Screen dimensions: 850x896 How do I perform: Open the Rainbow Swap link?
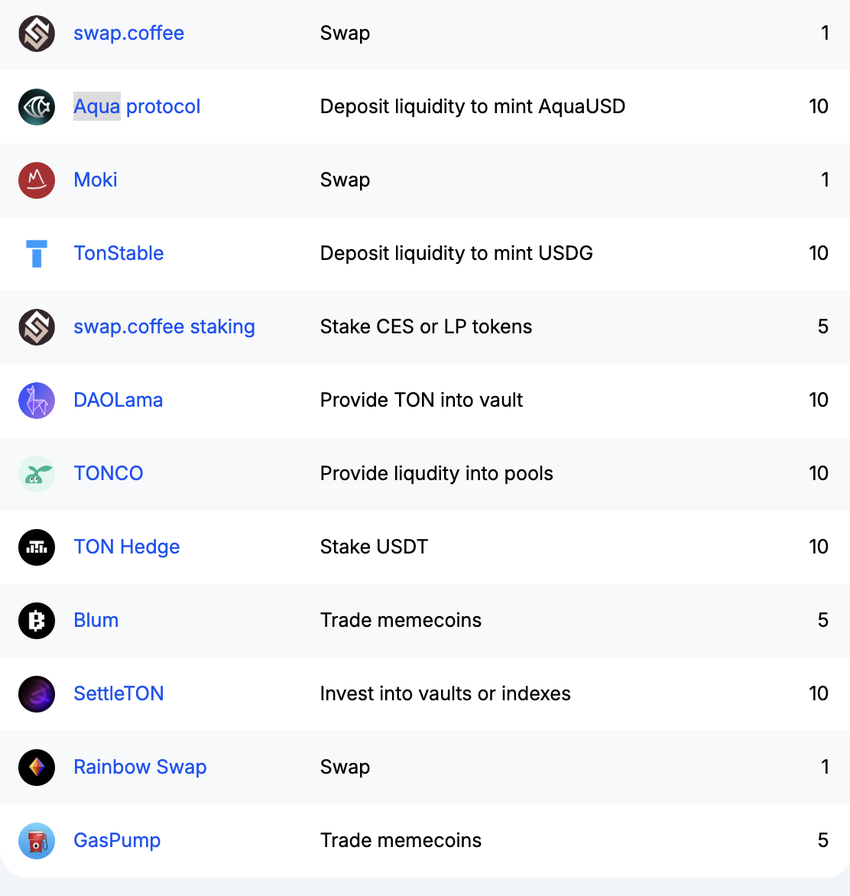coord(140,767)
